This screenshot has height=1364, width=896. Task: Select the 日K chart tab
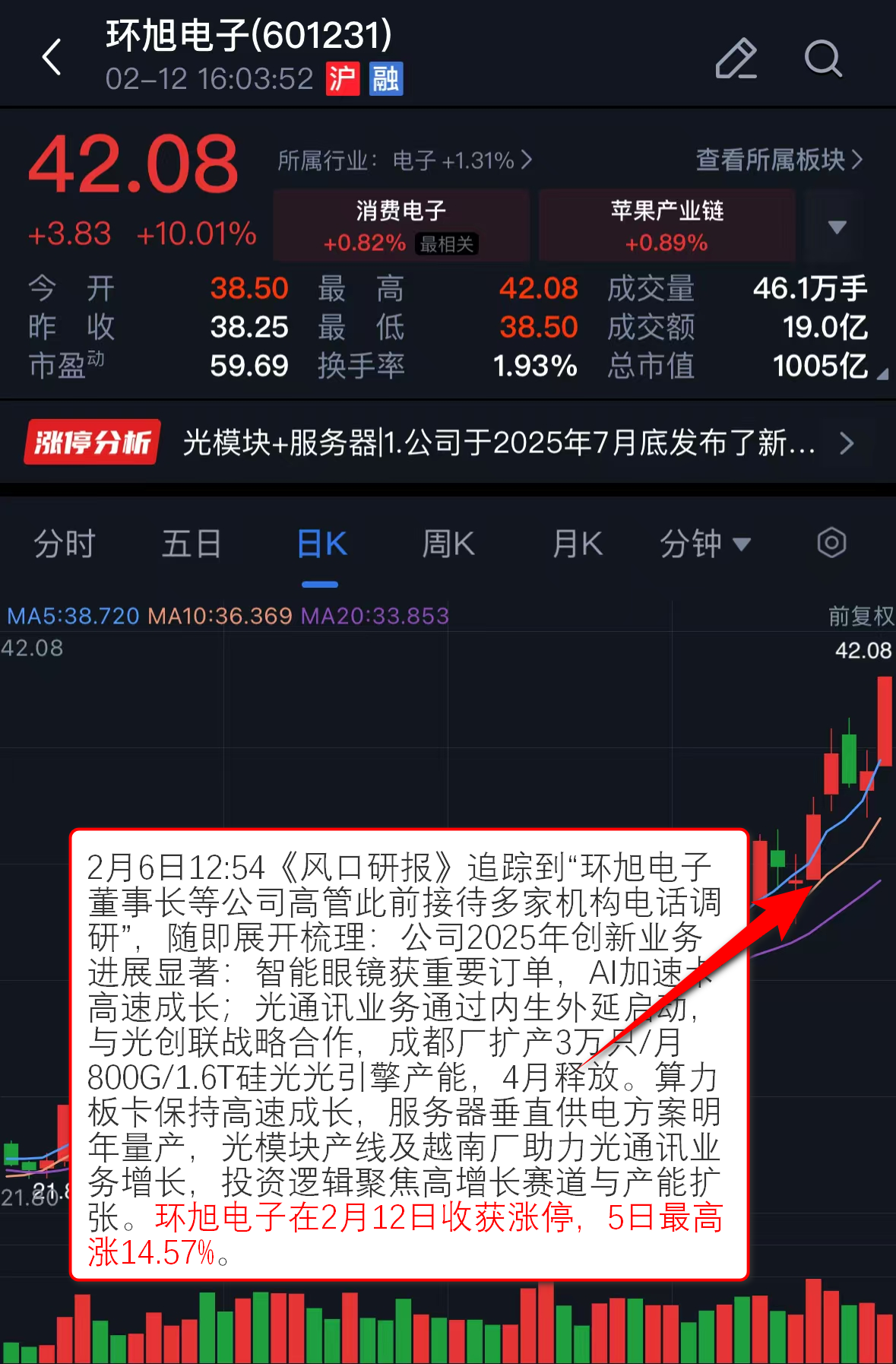pos(321,544)
